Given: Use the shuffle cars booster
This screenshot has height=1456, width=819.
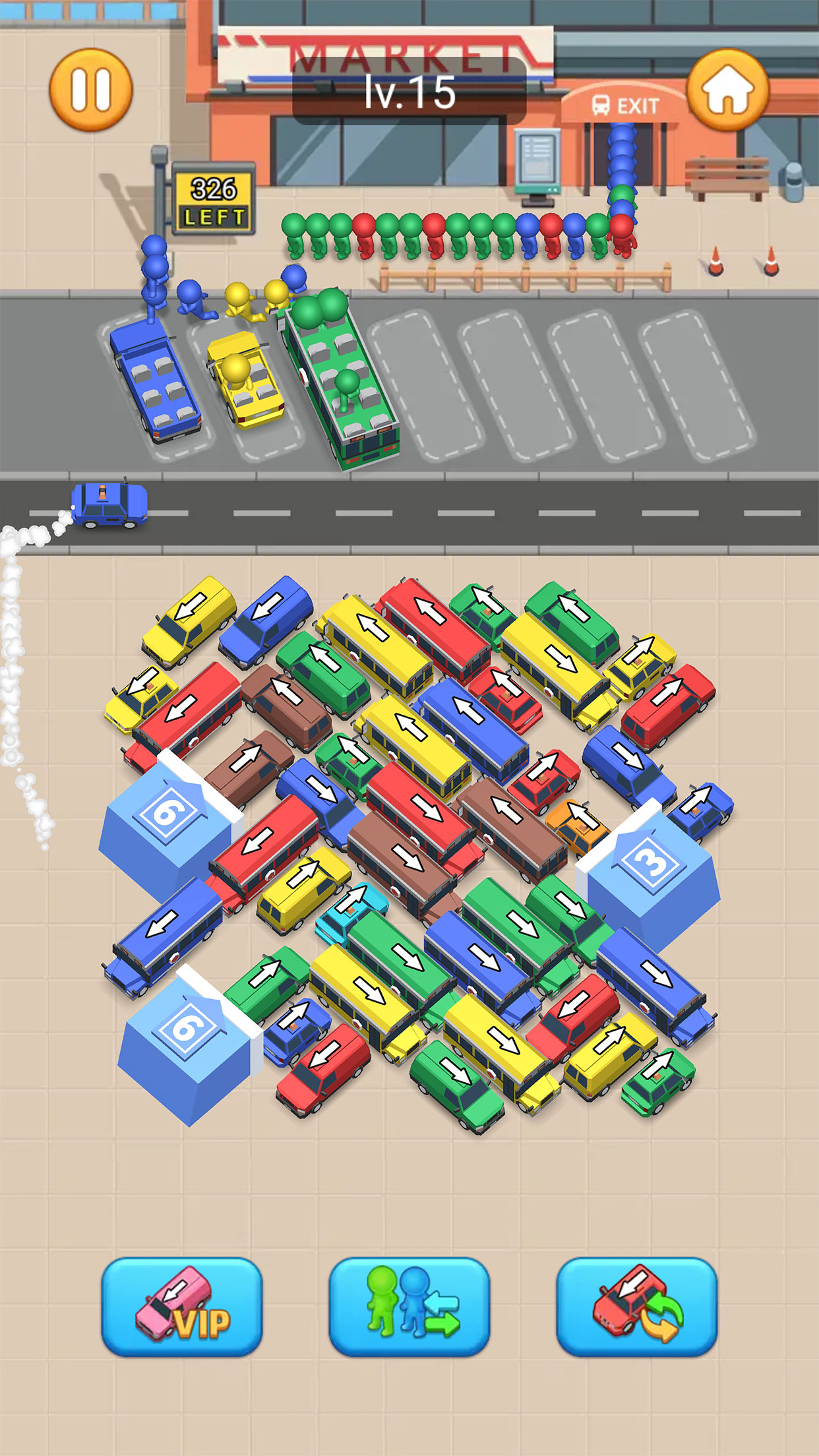Looking at the screenshot, I should [x=636, y=1306].
